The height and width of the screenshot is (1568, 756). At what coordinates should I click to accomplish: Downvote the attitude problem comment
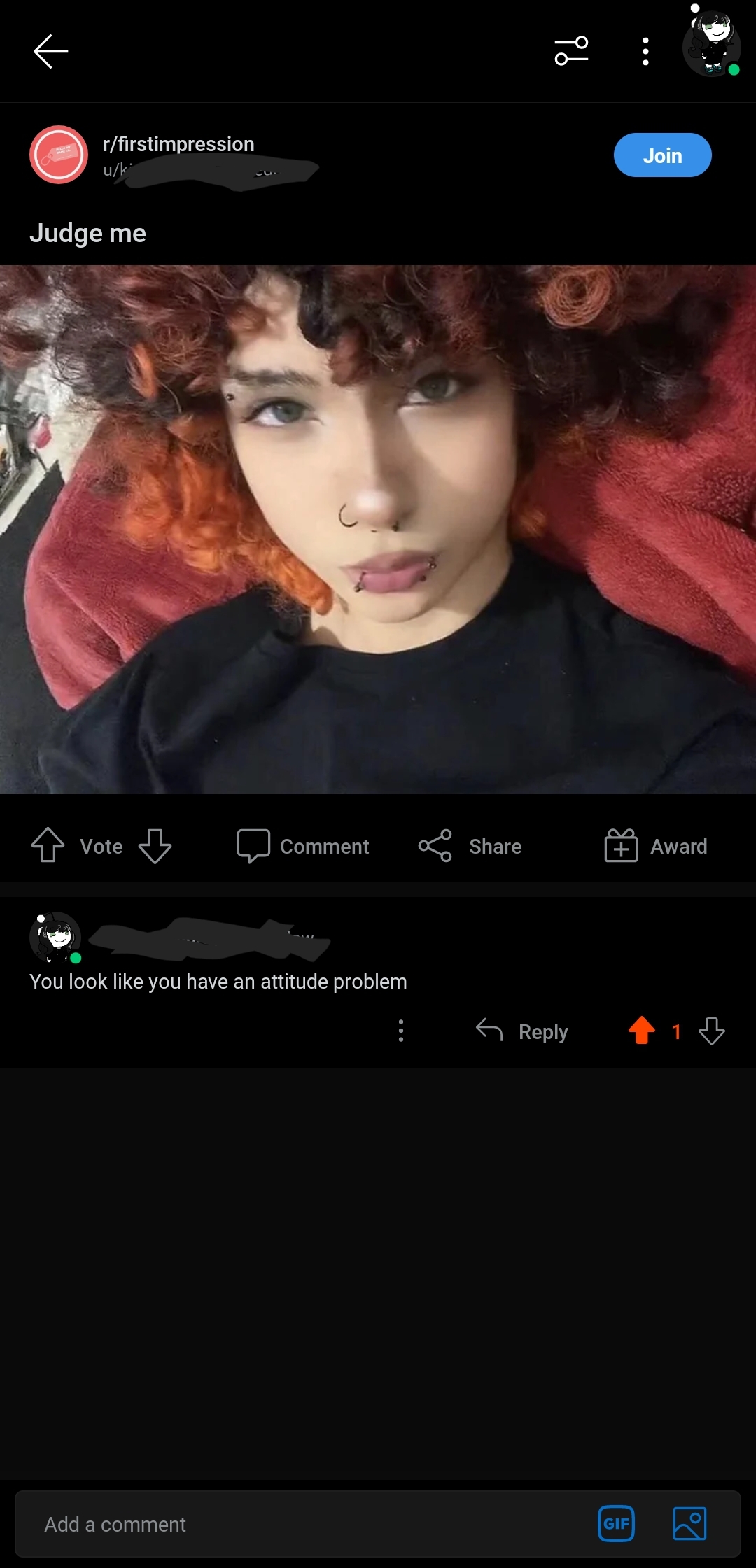pyautogui.click(x=711, y=1031)
